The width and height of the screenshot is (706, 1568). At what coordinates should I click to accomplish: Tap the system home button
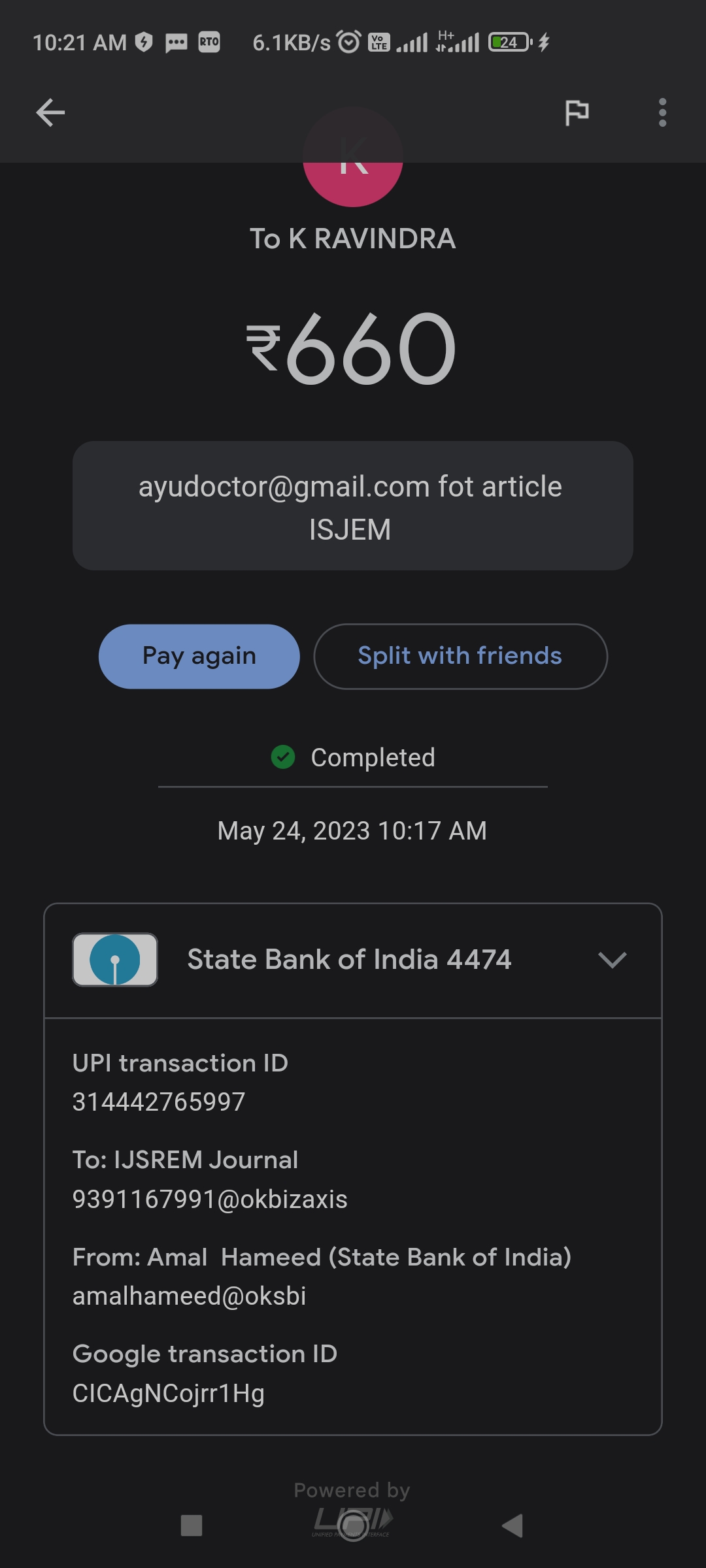(353, 1526)
